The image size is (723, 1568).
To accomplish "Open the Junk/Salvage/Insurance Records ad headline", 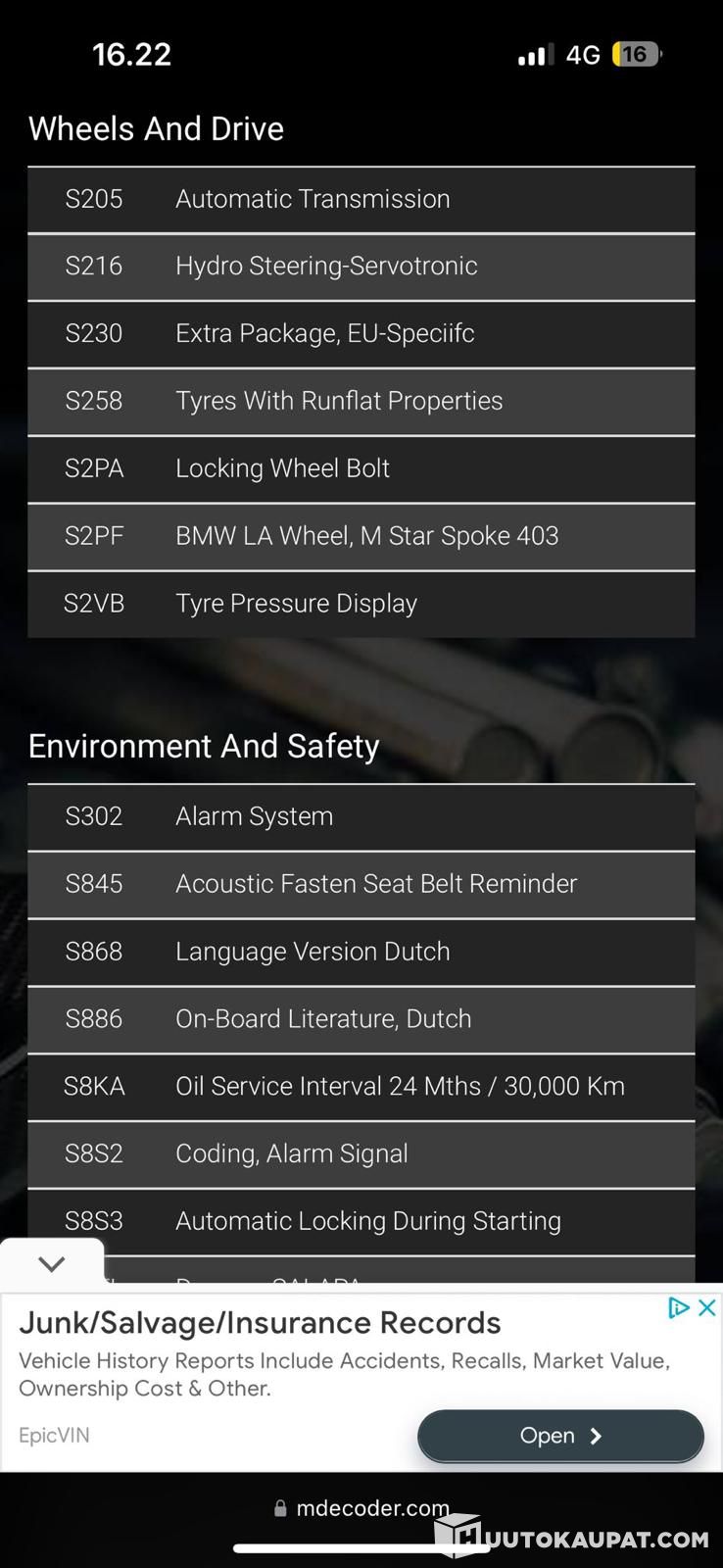I will pyautogui.click(x=260, y=1323).
